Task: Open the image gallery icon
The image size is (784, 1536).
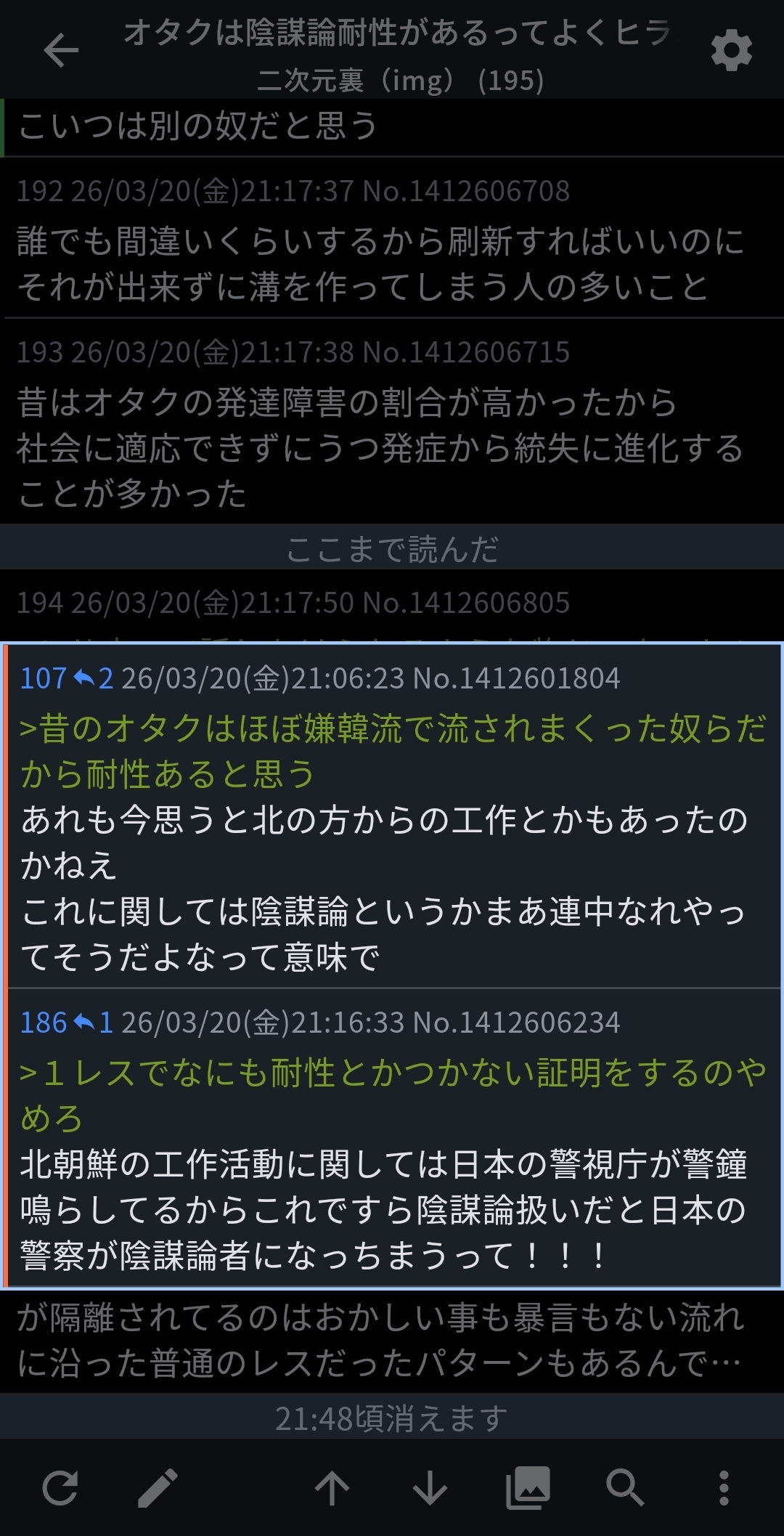Action: [528, 1487]
